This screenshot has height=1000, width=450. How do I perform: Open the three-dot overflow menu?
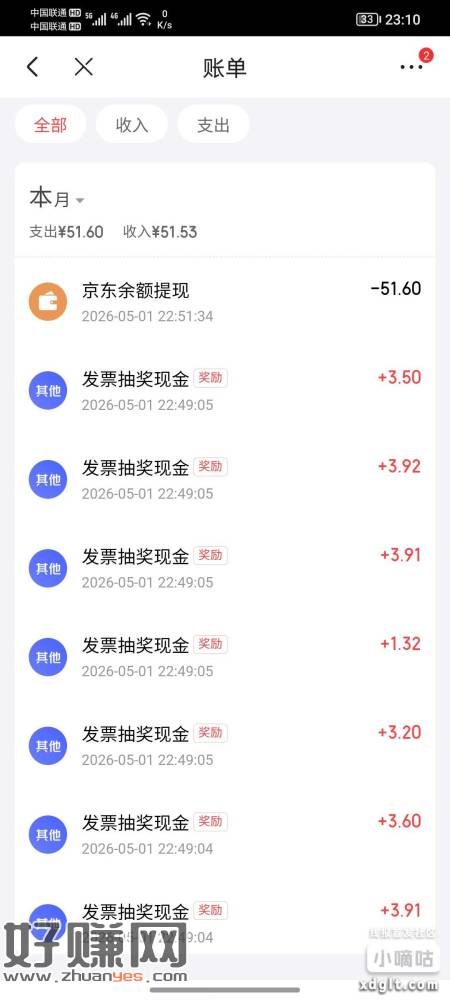[411, 67]
